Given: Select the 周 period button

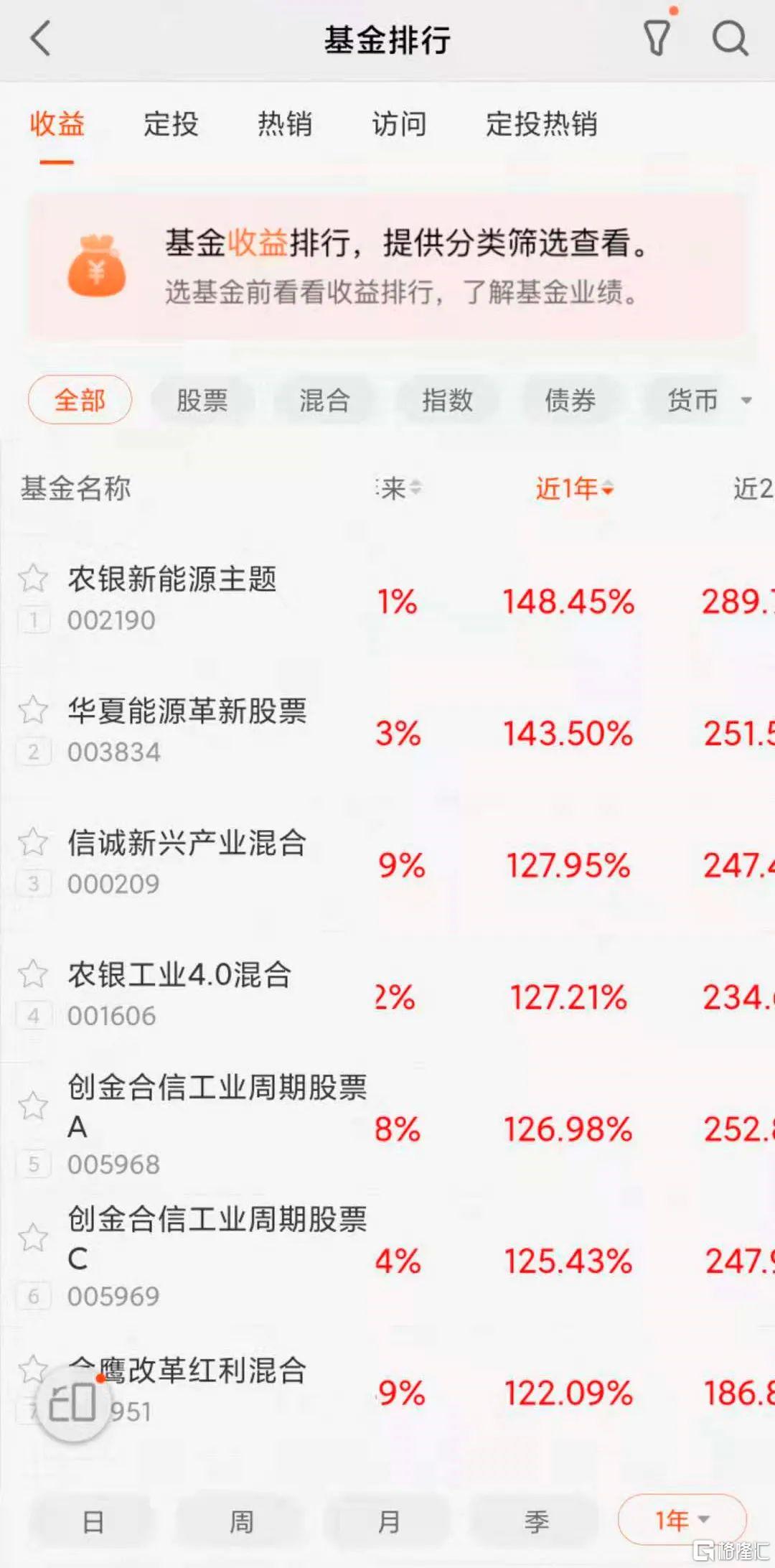Looking at the screenshot, I should coord(240,1521).
